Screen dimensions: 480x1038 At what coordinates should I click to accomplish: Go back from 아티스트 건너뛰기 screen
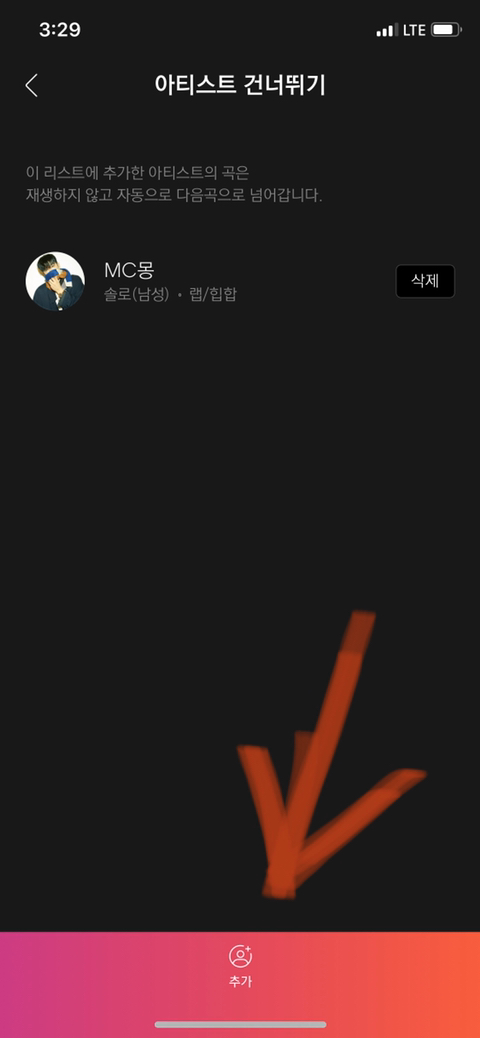tap(31, 85)
